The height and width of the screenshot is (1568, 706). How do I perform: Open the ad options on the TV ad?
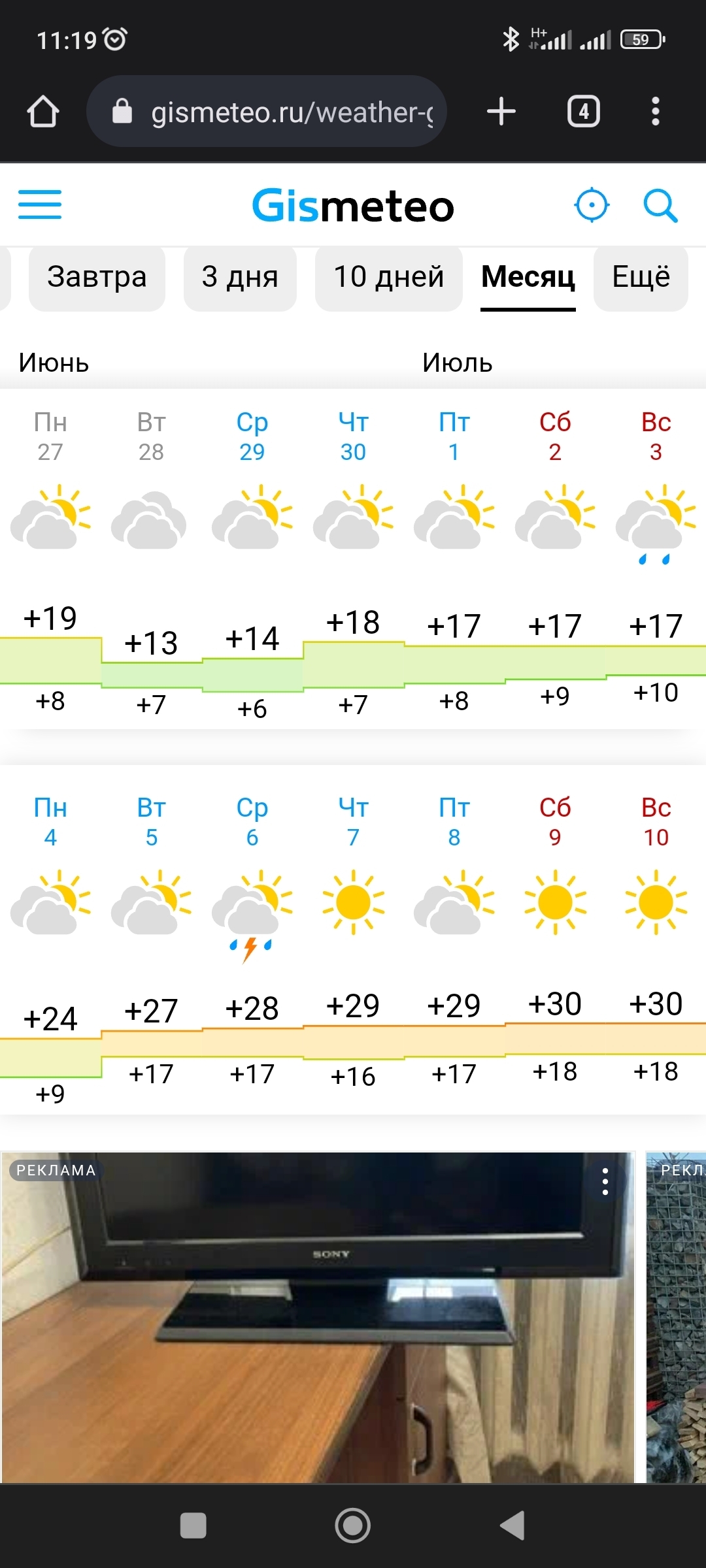(605, 1182)
